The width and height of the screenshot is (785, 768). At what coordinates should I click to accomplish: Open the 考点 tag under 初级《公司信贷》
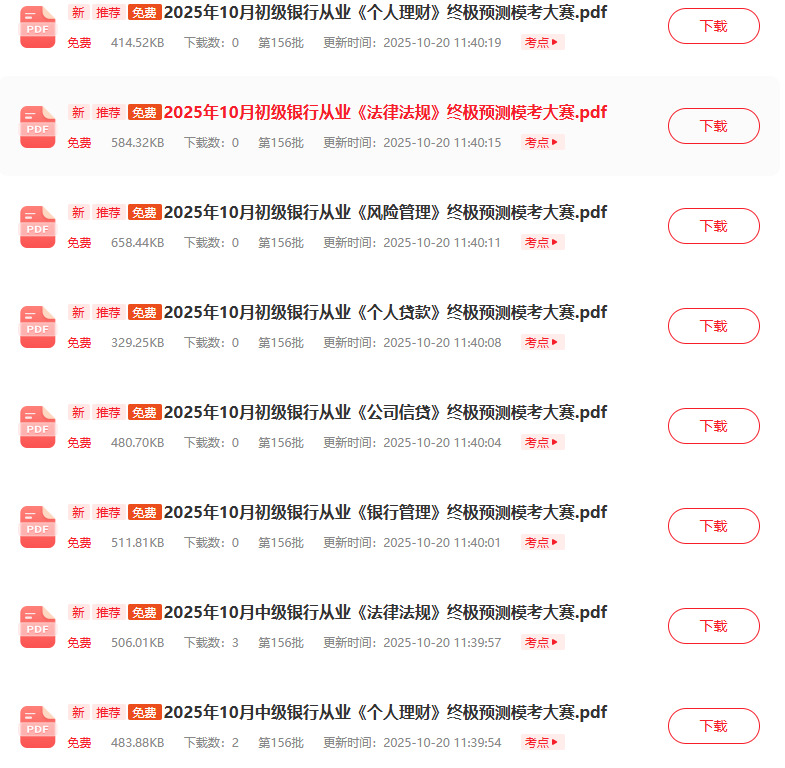coord(542,443)
